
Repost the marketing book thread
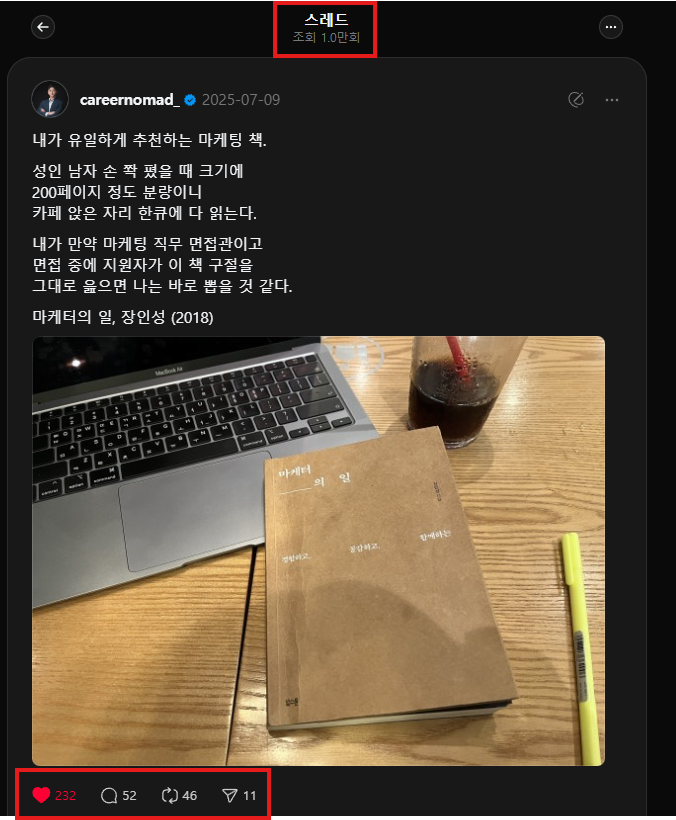pos(170,796)
